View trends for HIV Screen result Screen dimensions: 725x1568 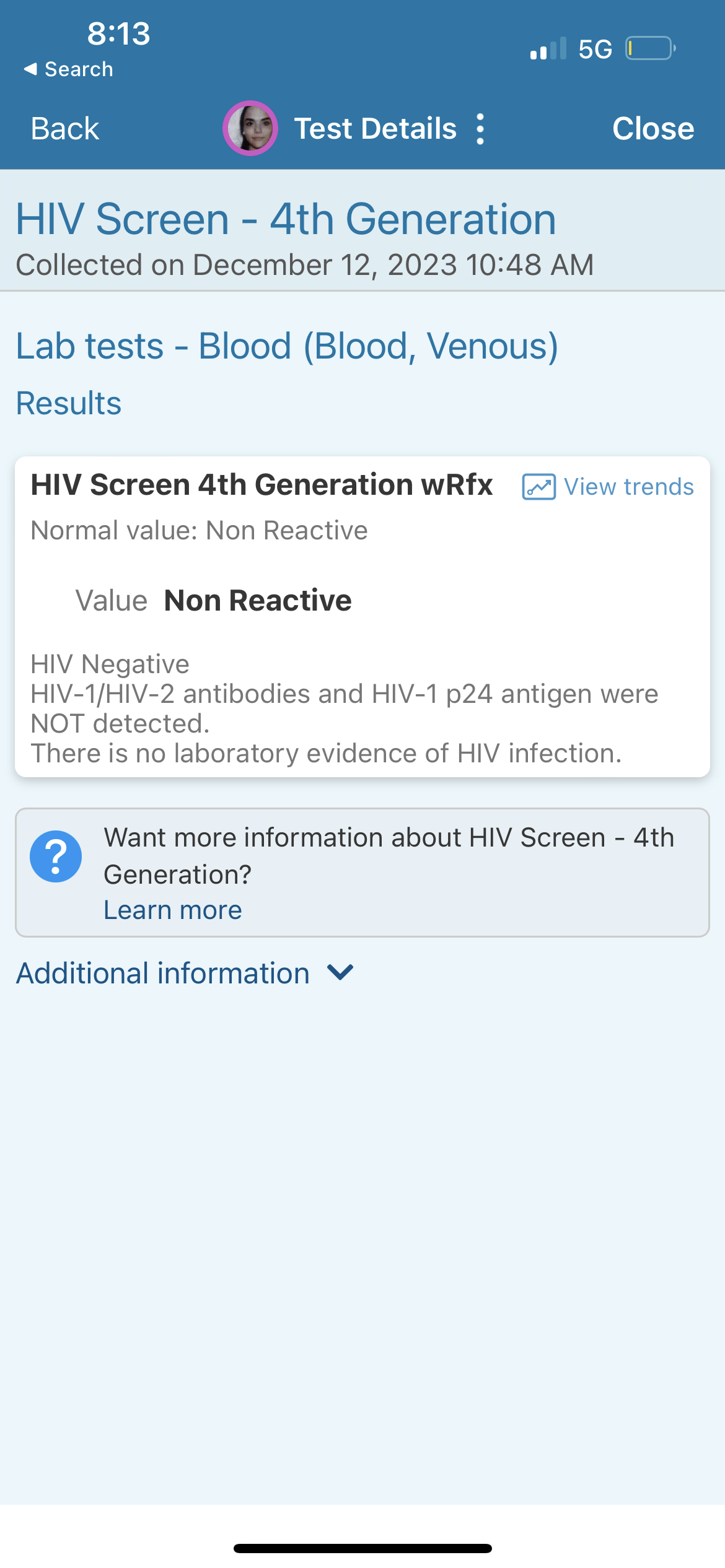tap(608, 487)
